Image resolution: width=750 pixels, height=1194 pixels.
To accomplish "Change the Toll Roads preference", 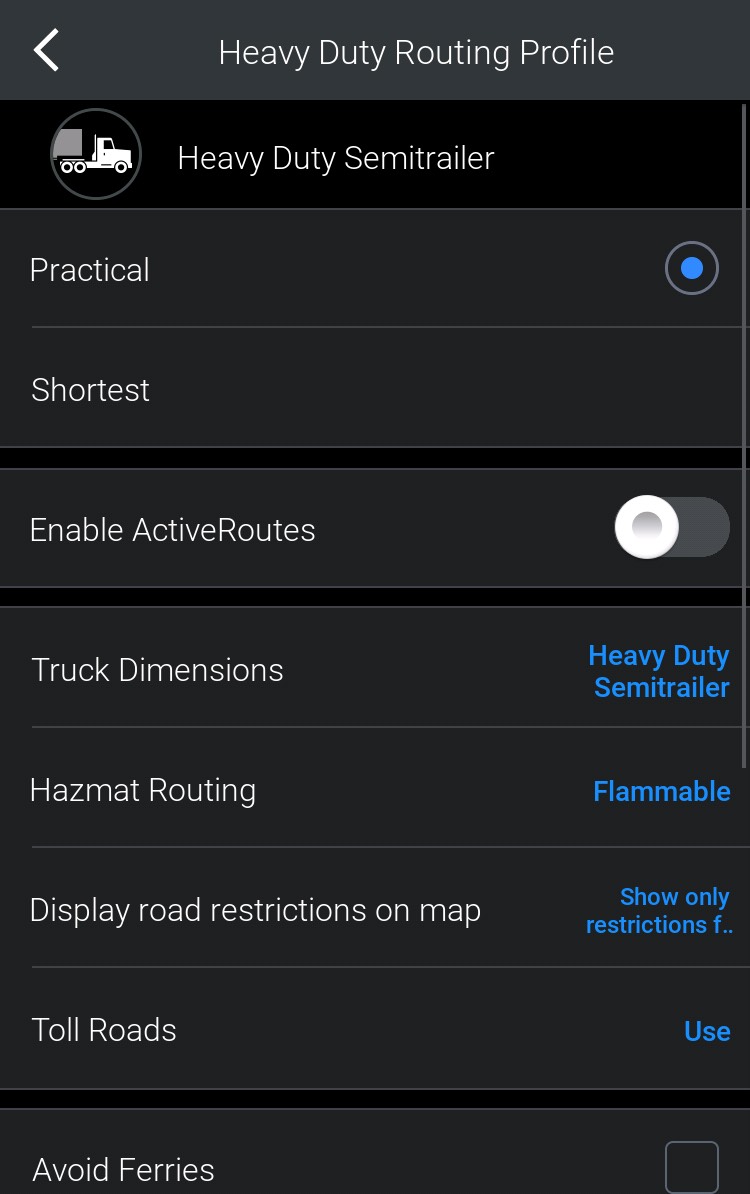I will pyautogui.click(x=375, y=1030).
